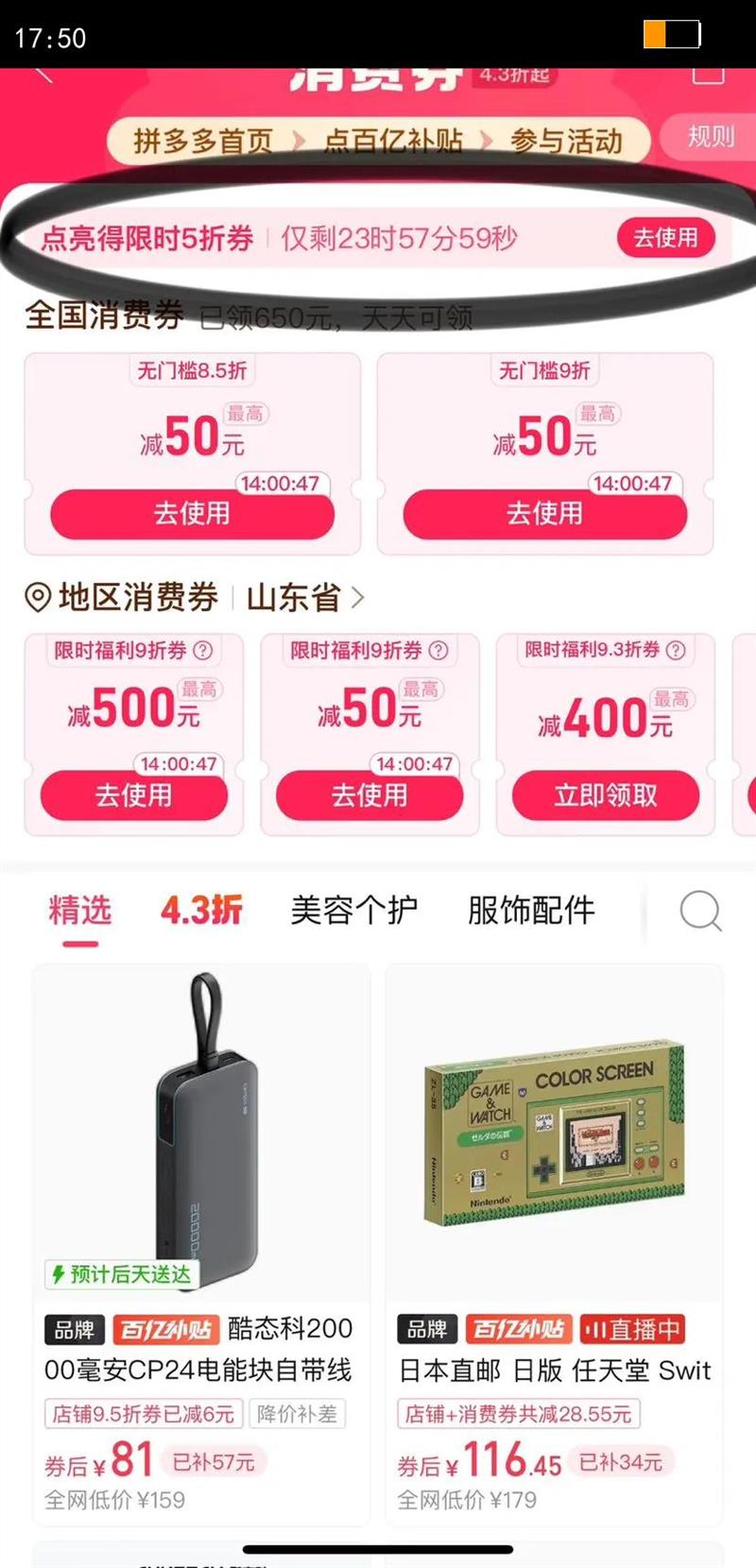The width and height of the screenshot is (756, 1568).
Task: Open search with the magnifier icon
Action: pyautogui.click(x=700, y=910)
